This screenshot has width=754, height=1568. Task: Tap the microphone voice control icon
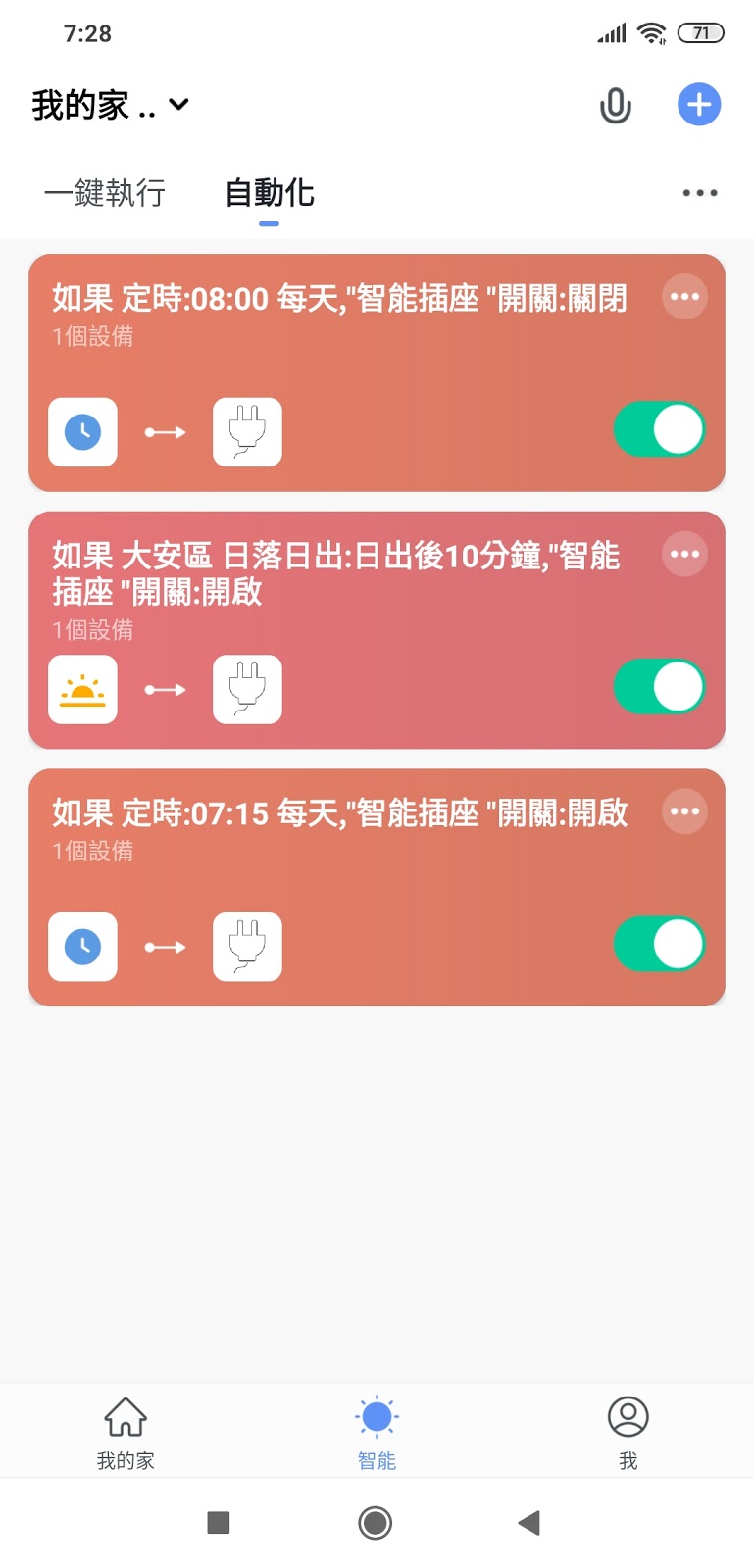click(615, 106)
